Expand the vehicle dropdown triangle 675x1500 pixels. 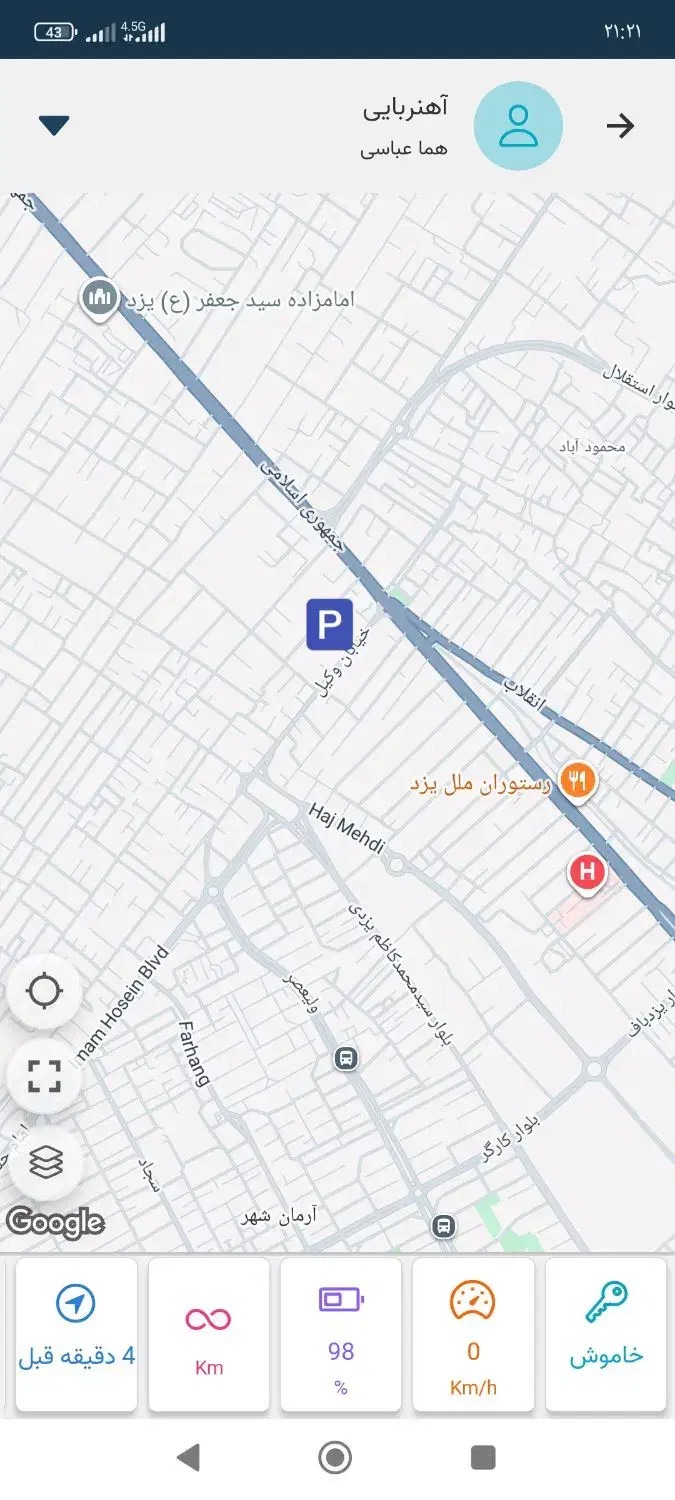coord(54,126)
